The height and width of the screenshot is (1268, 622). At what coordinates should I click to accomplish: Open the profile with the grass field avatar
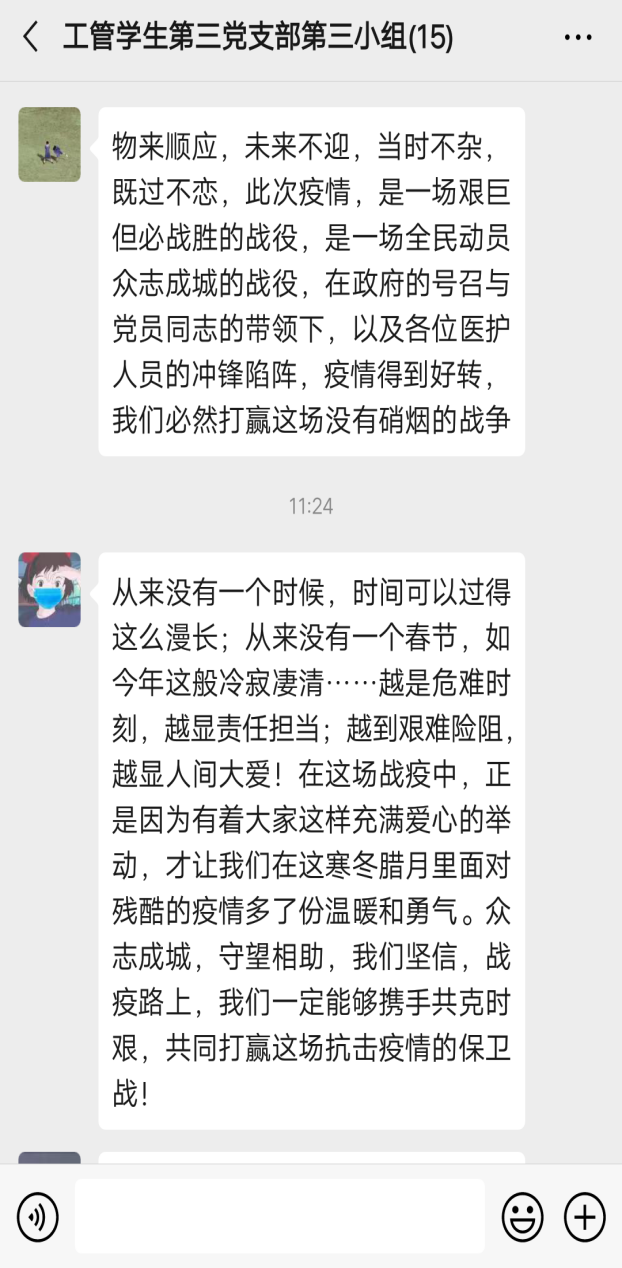[49, 144]
